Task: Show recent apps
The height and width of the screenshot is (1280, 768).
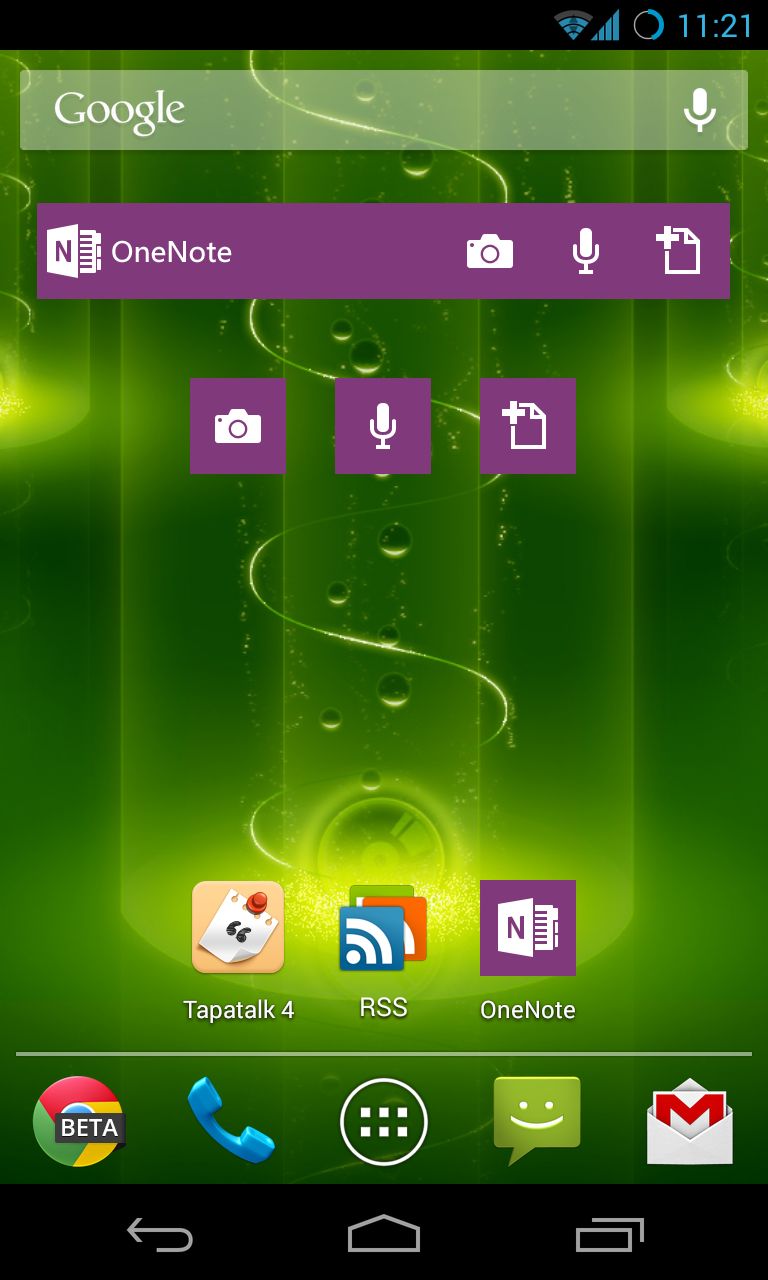Action: point(610,1235)
